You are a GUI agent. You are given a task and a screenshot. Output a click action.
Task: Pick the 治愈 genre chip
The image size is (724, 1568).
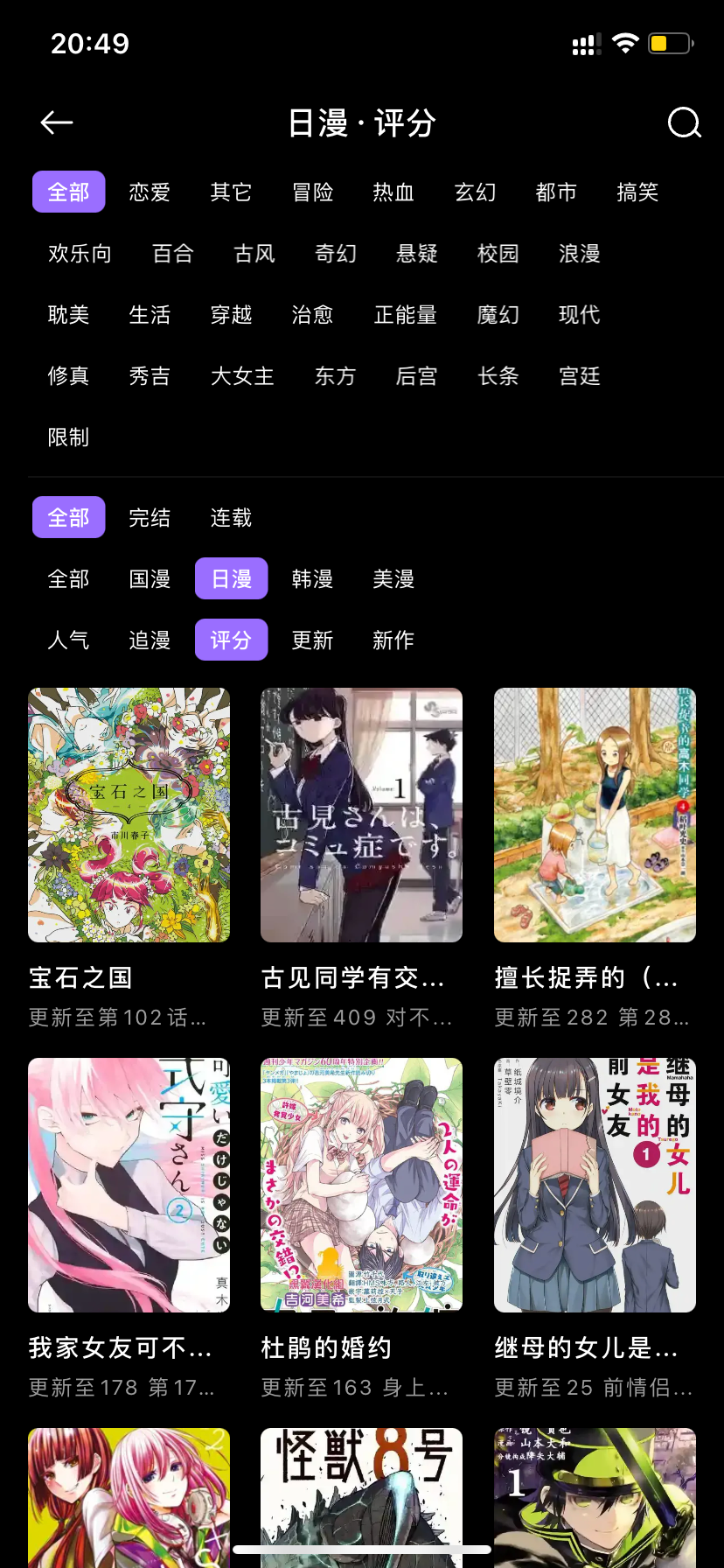(312, 315)
